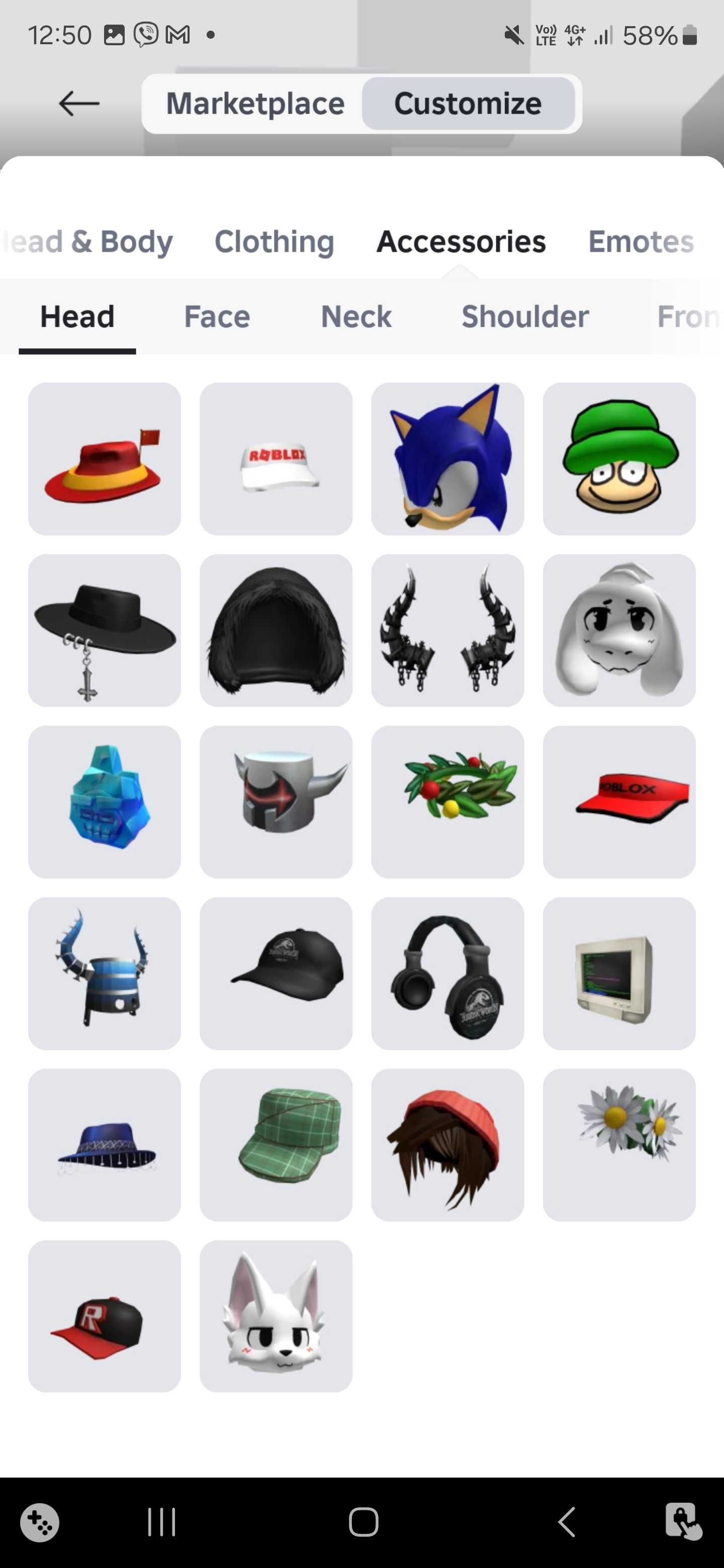The image size is (724, 1568).
Task: Choose the green hat cartoon face
Action: [618, 459]
